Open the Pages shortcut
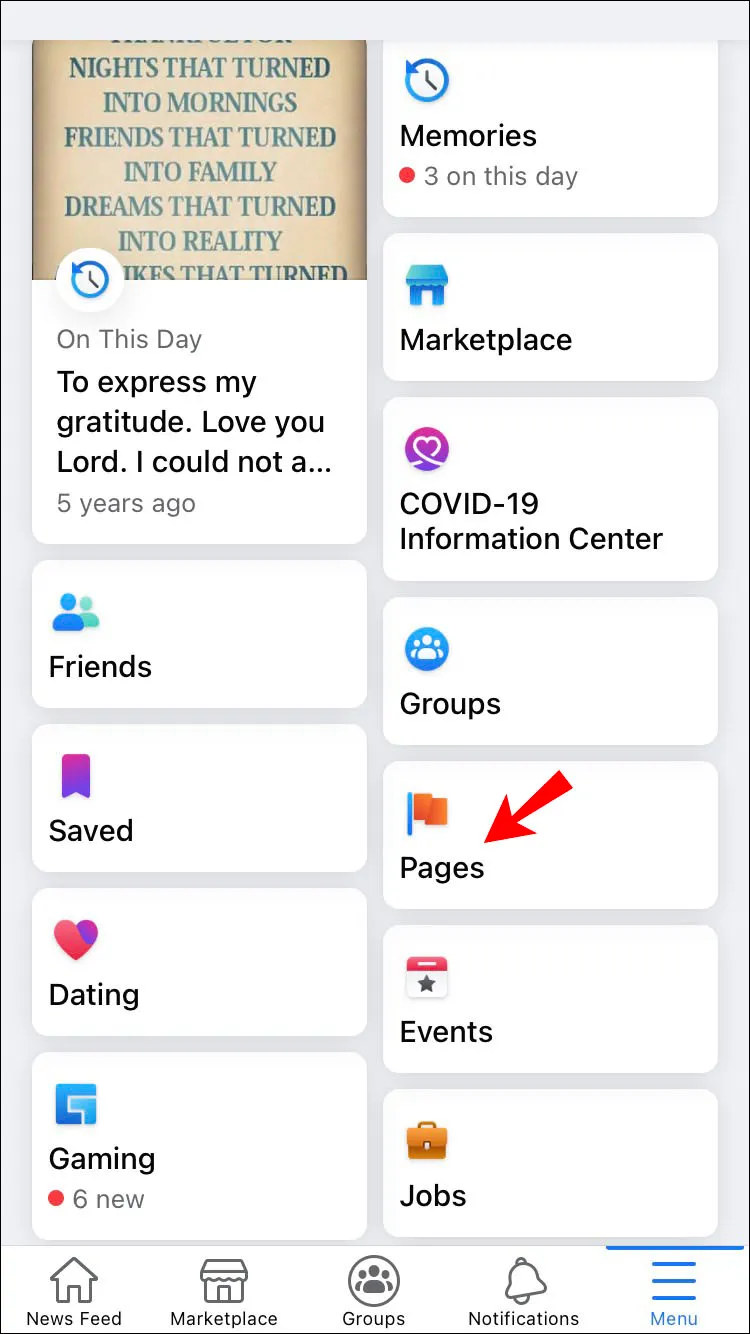The image size is (750, 1334). pos(550,836)
